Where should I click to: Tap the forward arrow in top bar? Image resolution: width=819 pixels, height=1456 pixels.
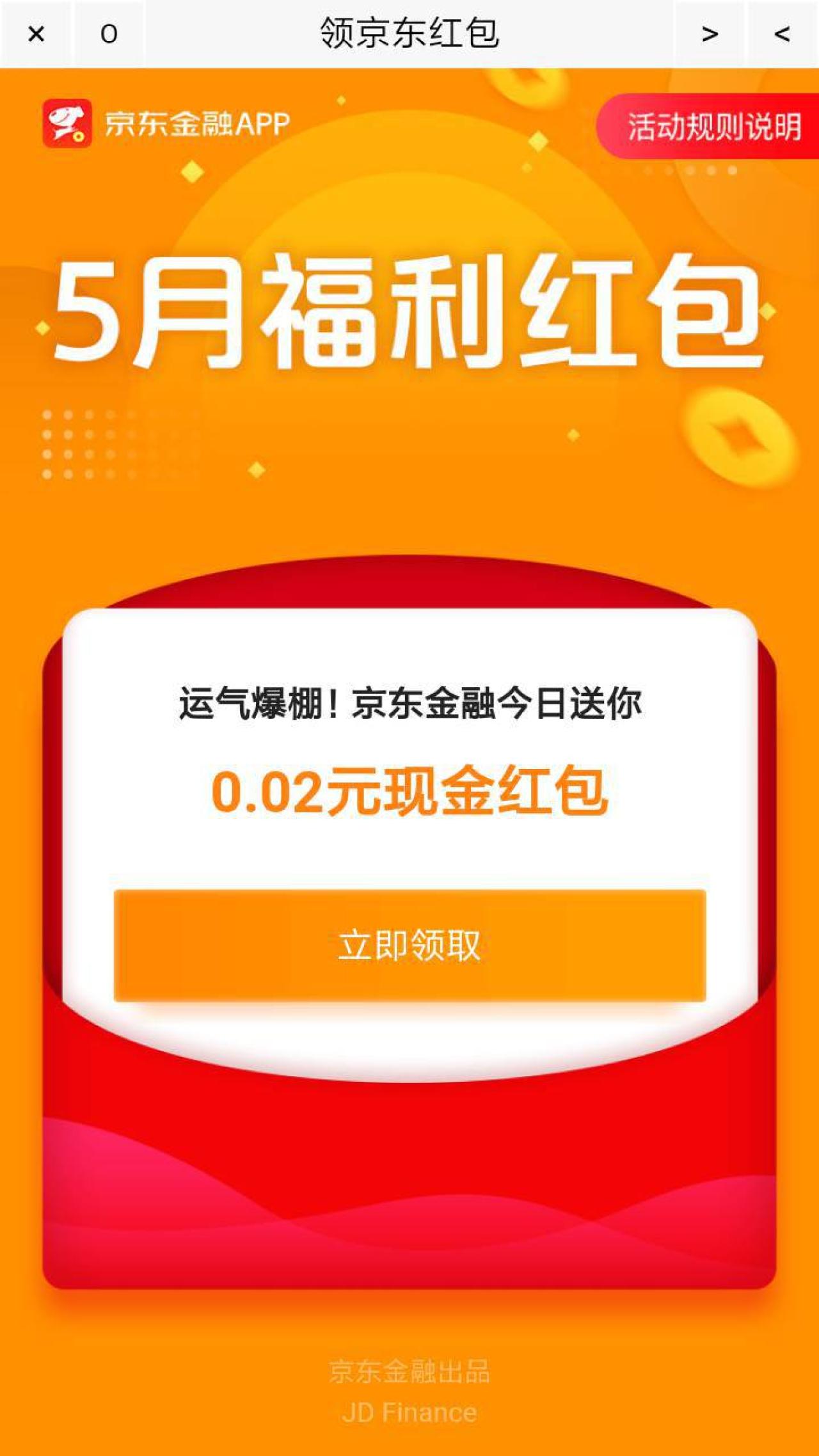coord(709,34)
